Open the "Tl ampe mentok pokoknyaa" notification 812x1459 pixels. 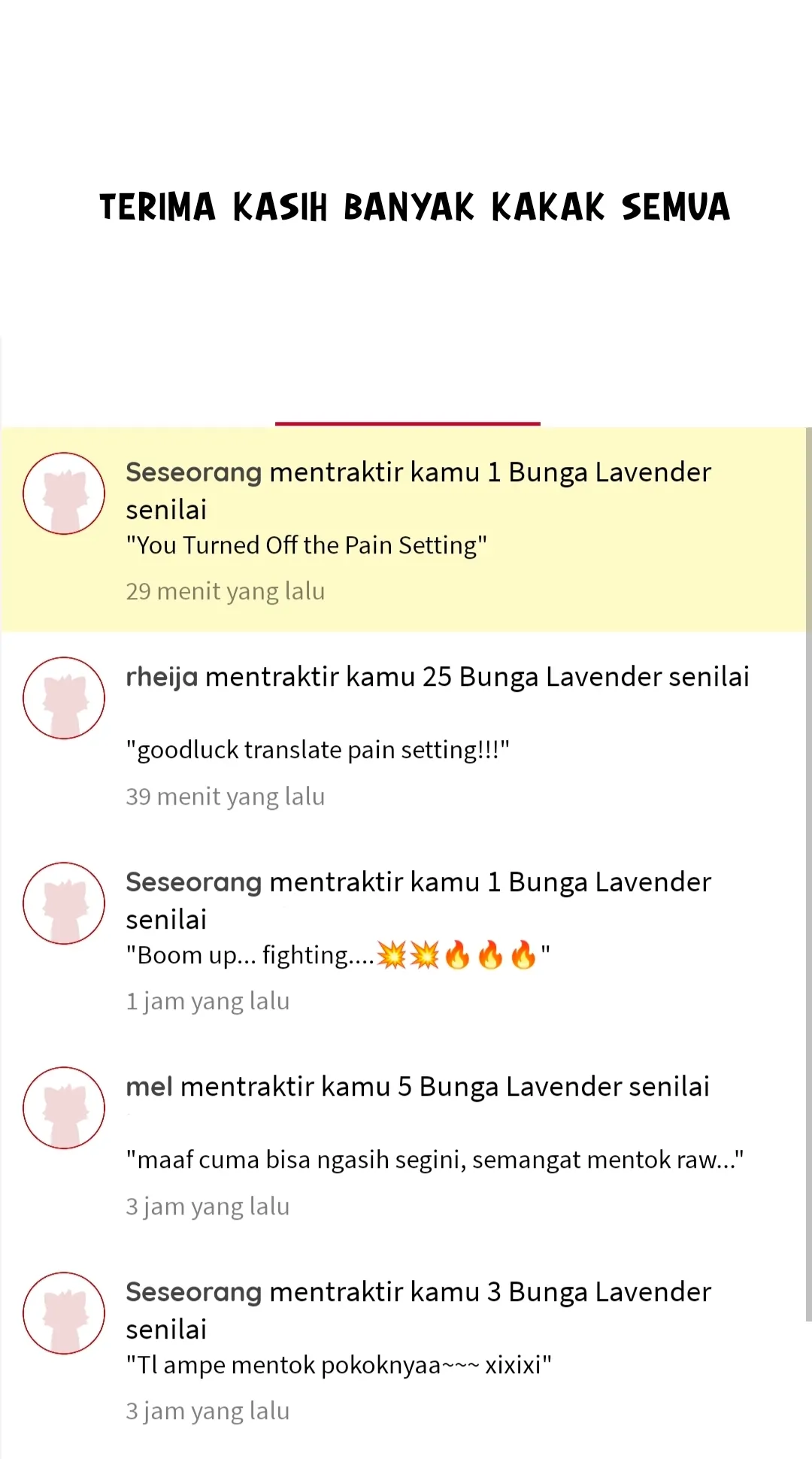(404, 1349)
